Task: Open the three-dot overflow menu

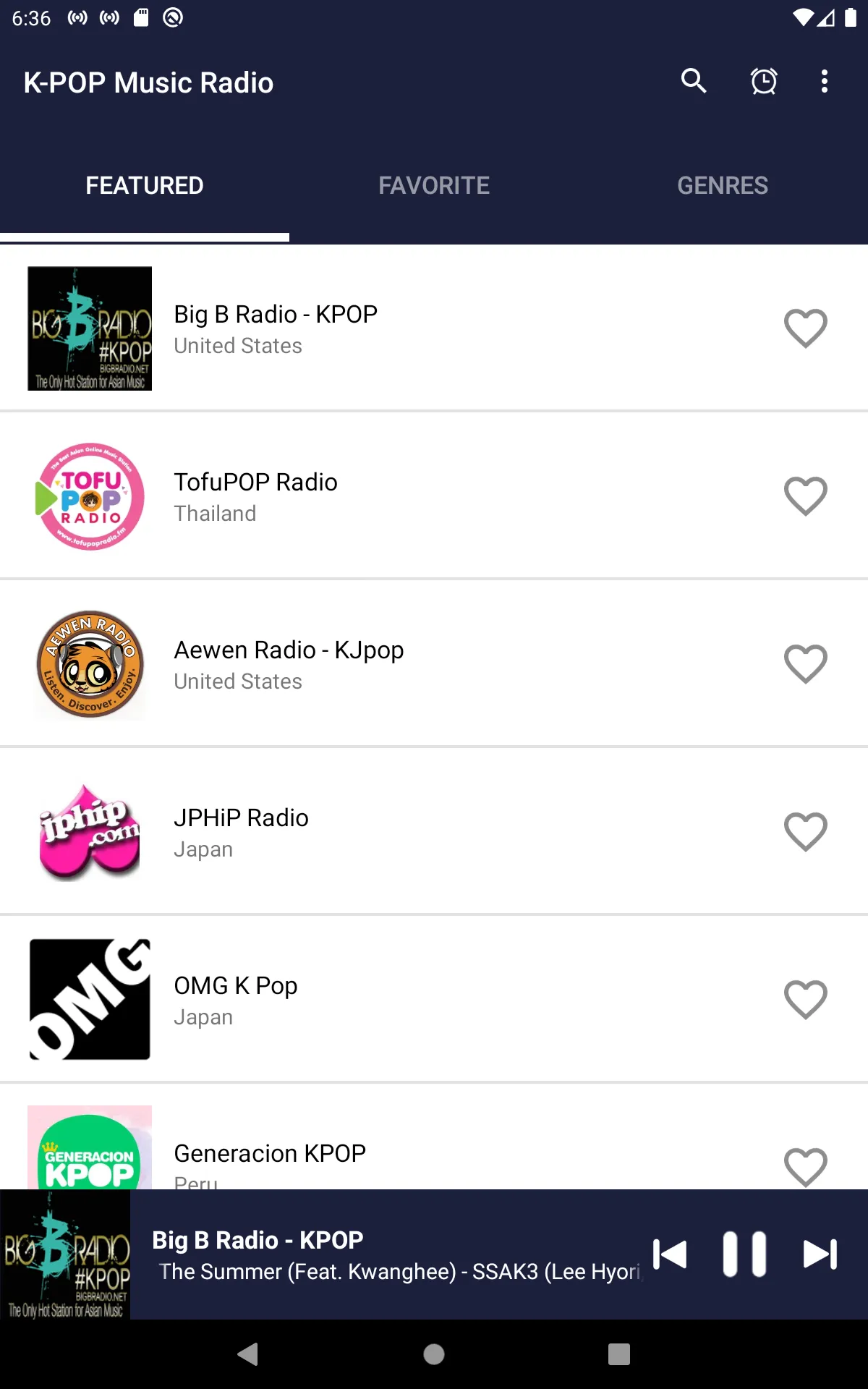Action: tap(825, 81)
